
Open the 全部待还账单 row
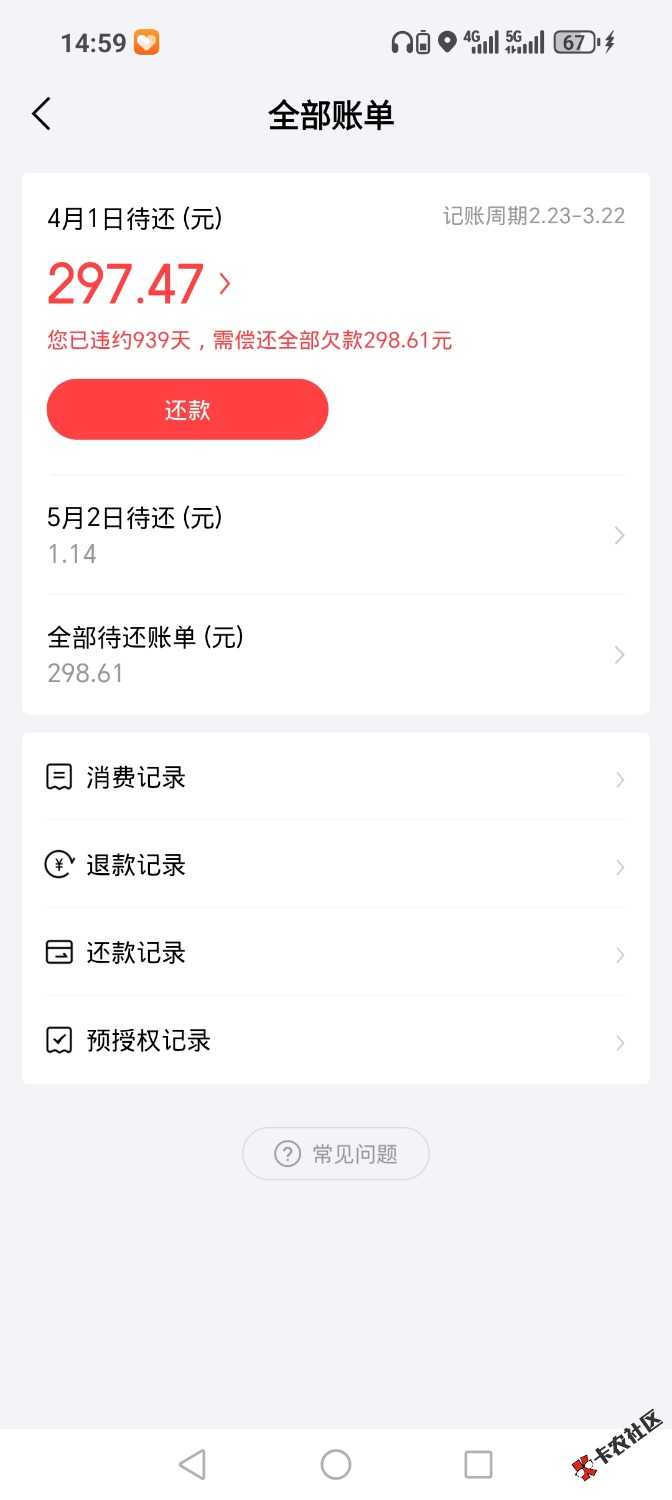coord(336,654)
